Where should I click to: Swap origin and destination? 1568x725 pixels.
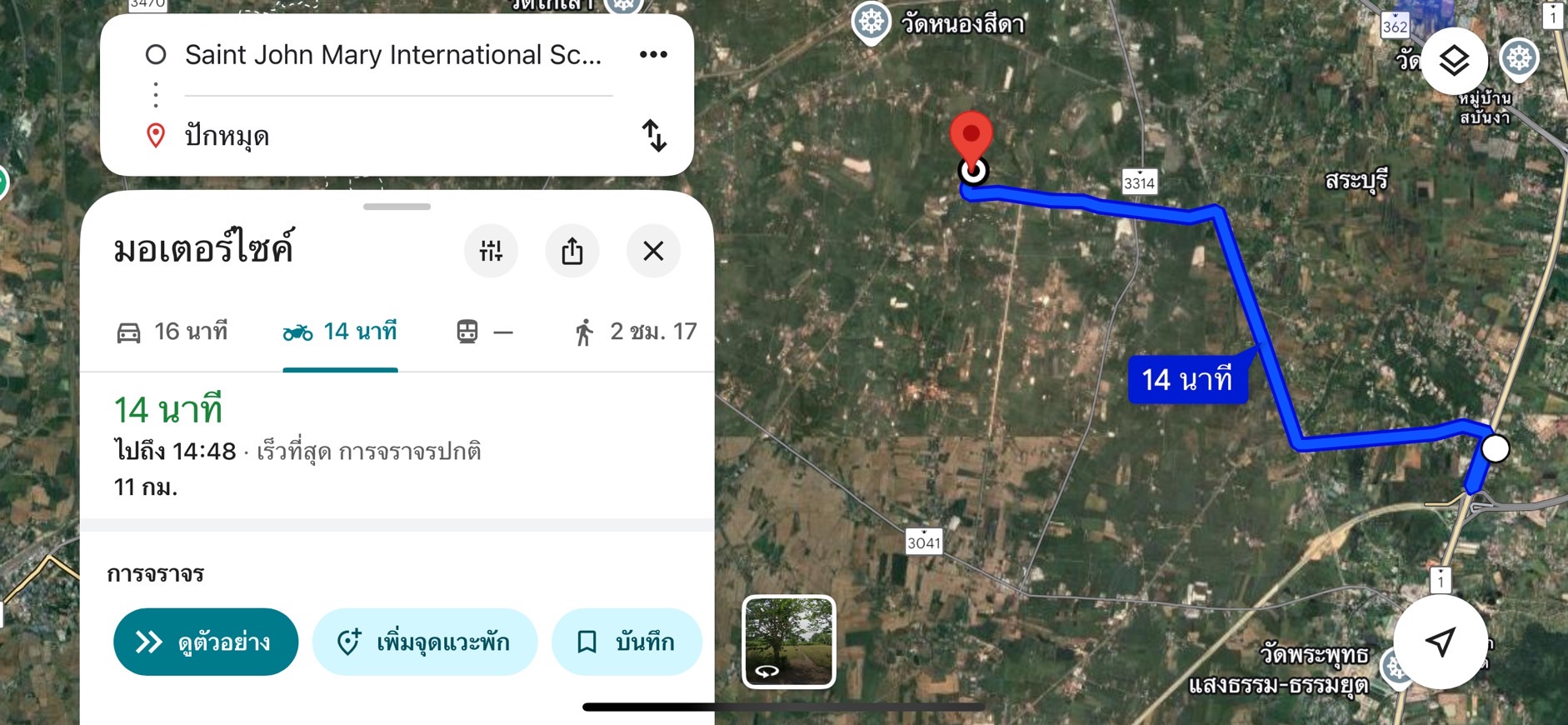point(654,136)
